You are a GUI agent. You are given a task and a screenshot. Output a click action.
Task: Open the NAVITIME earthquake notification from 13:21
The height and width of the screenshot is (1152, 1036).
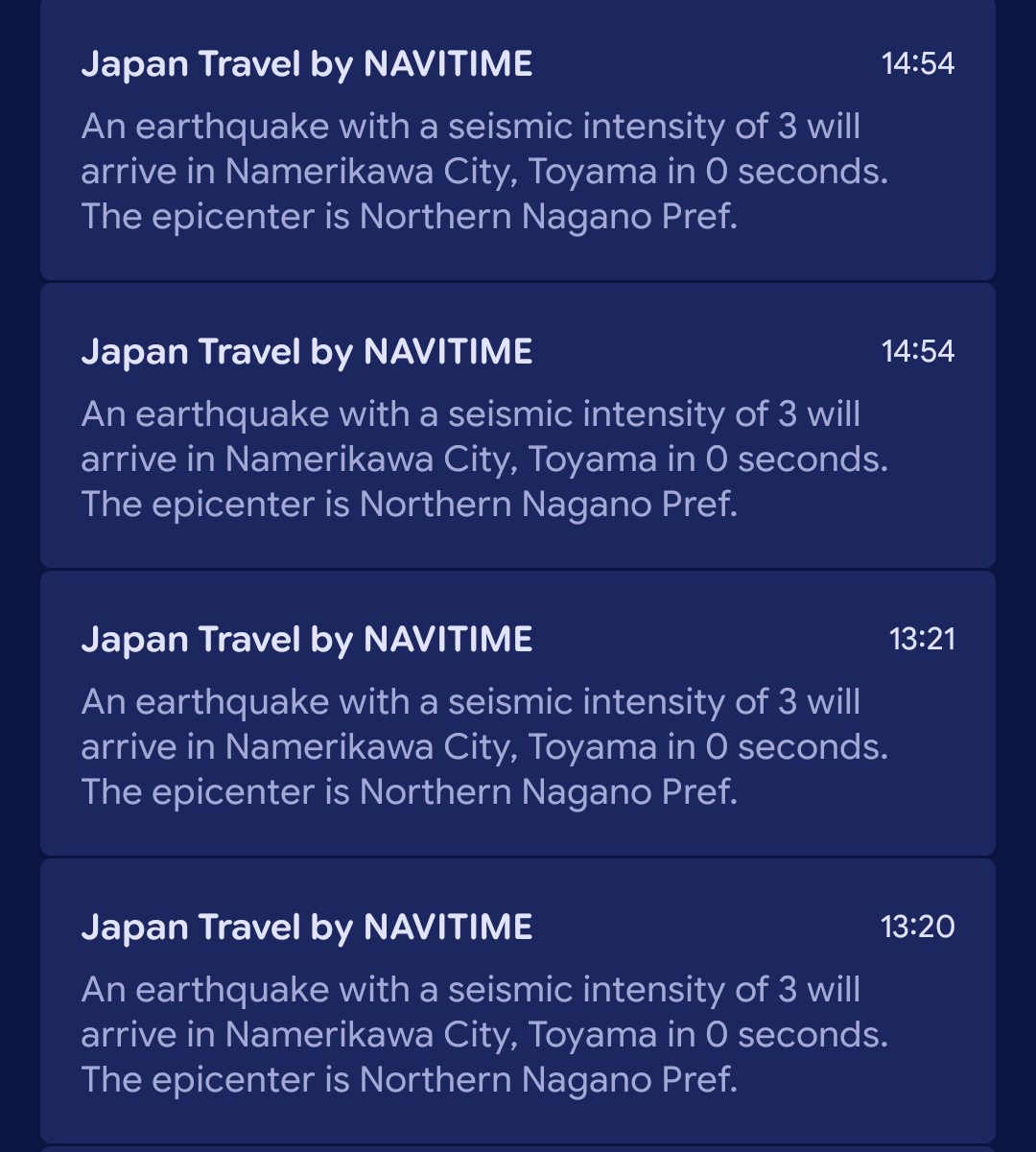point(518,714)
